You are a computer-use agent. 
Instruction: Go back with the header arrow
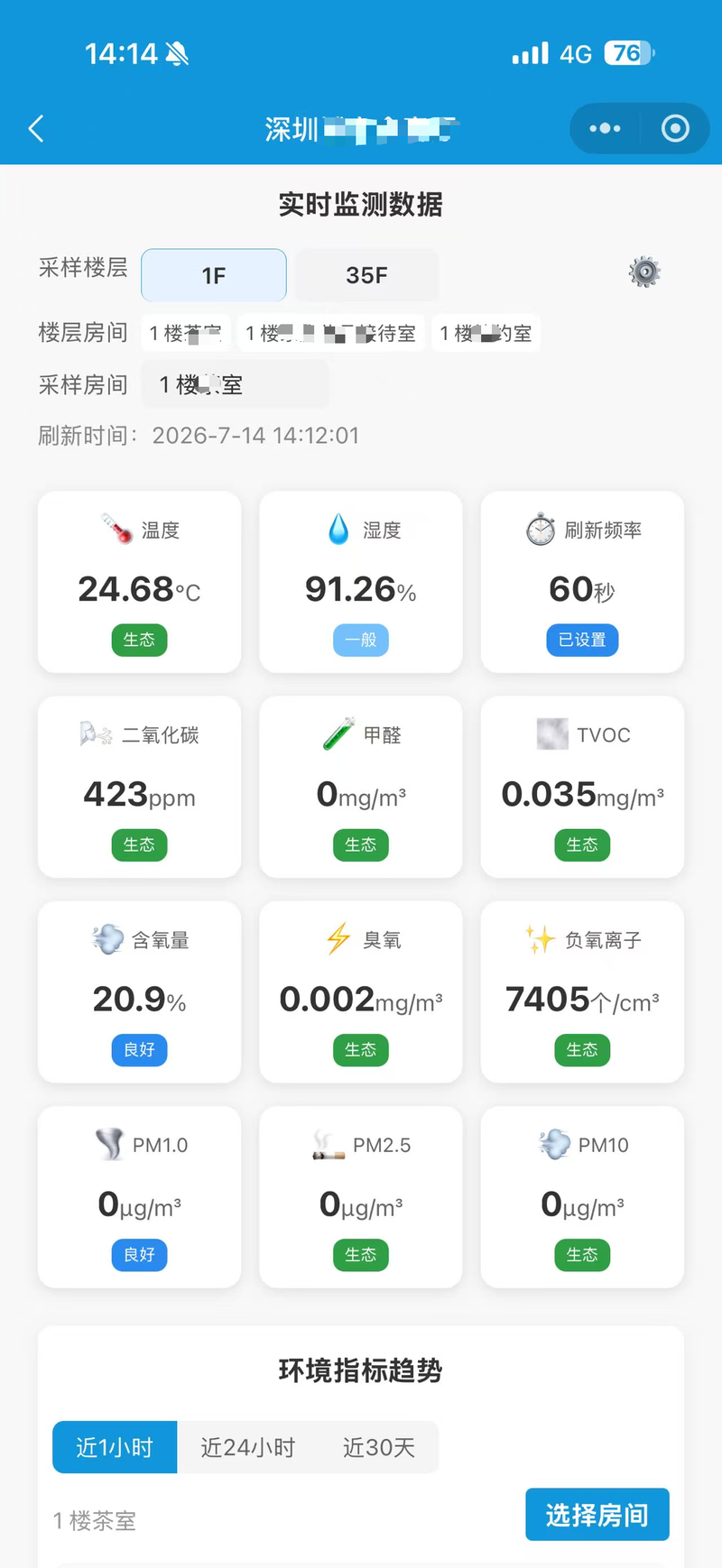click(36, 129)
